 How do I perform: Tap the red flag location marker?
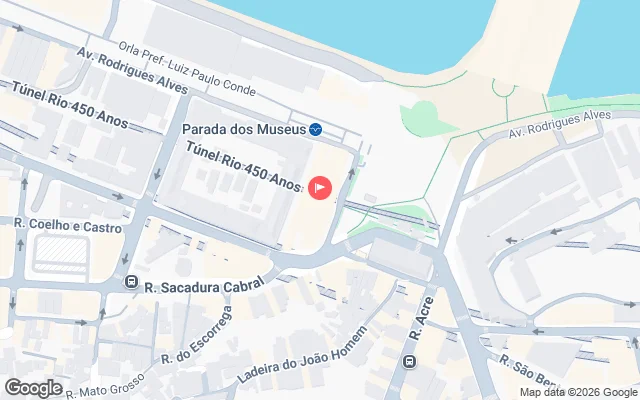coord(320,187)
